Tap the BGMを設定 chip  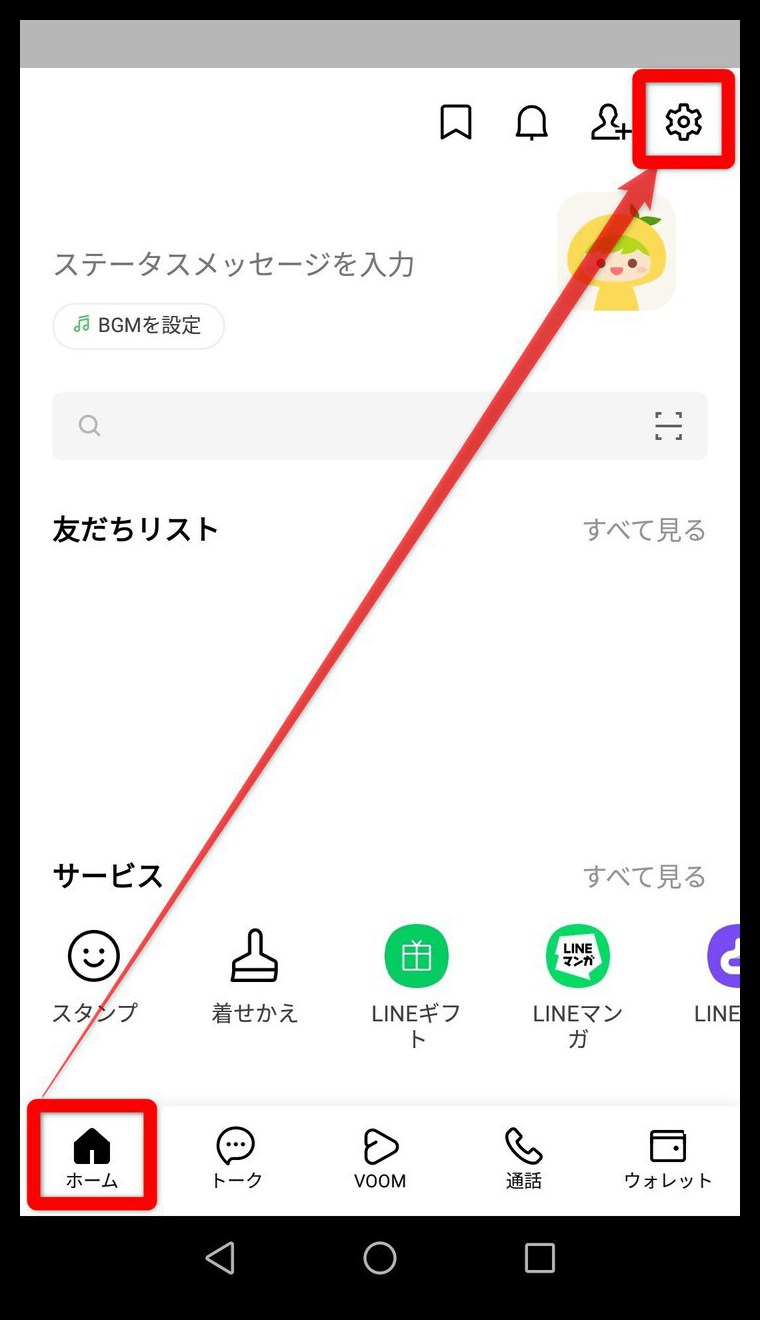(x=138, y=325)
